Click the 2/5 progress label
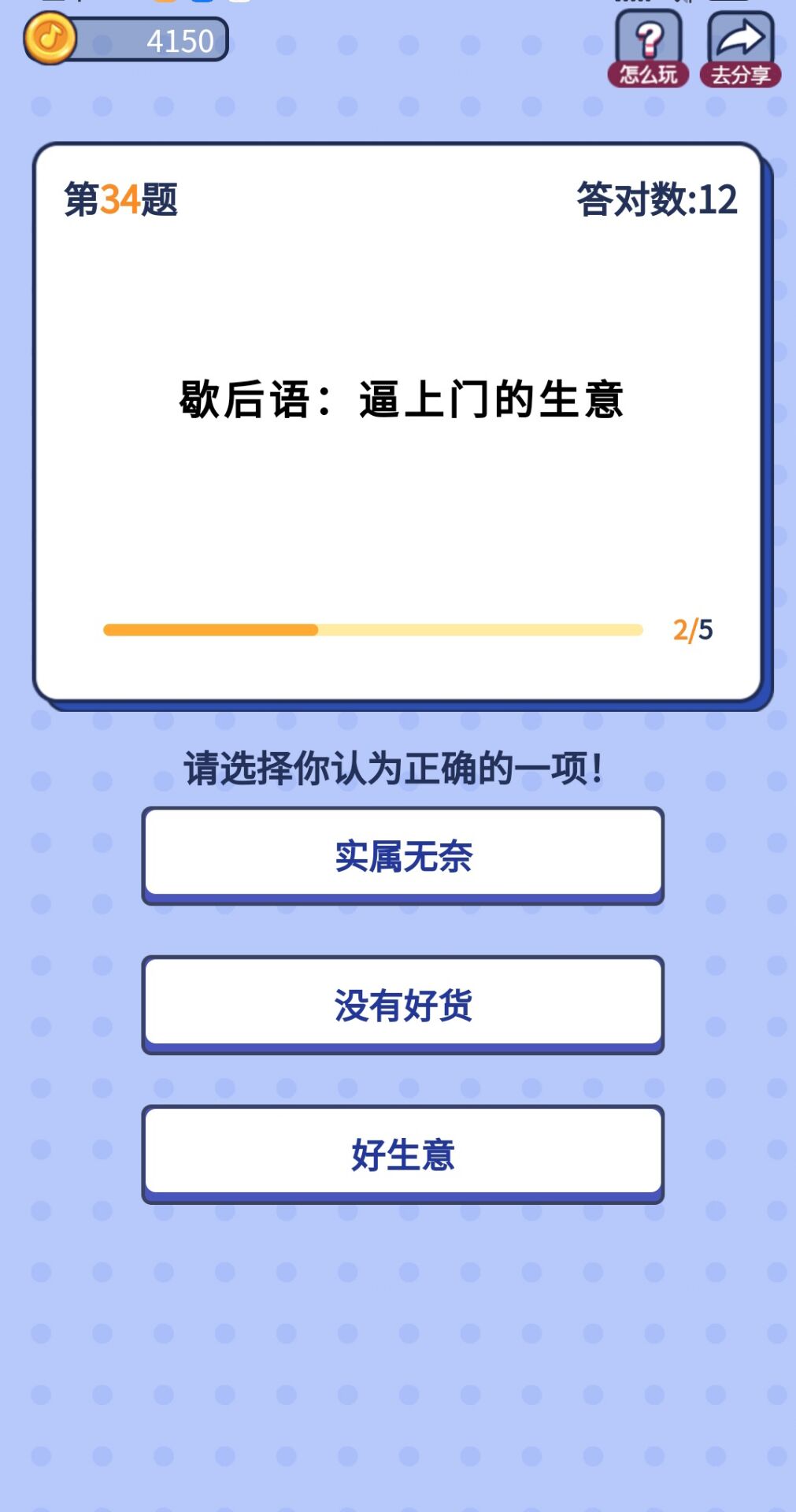 (693, 628)
